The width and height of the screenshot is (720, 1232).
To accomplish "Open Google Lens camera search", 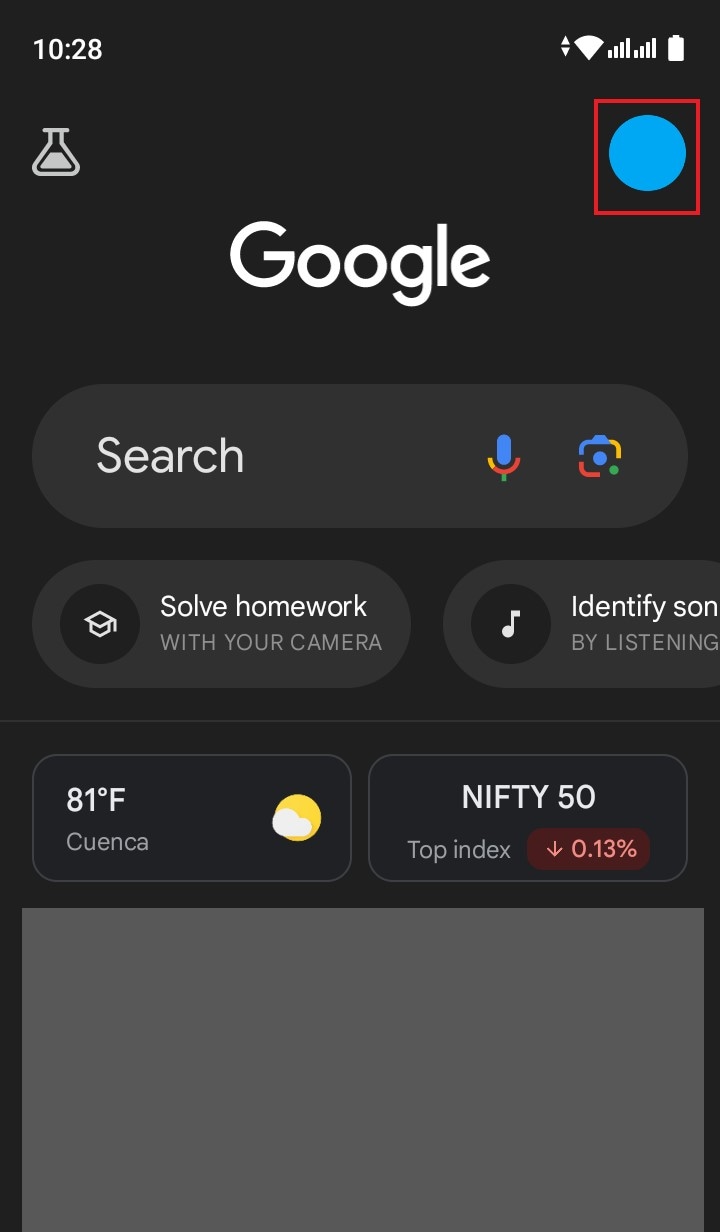I will pyautogui.click(x=600, y=457).
